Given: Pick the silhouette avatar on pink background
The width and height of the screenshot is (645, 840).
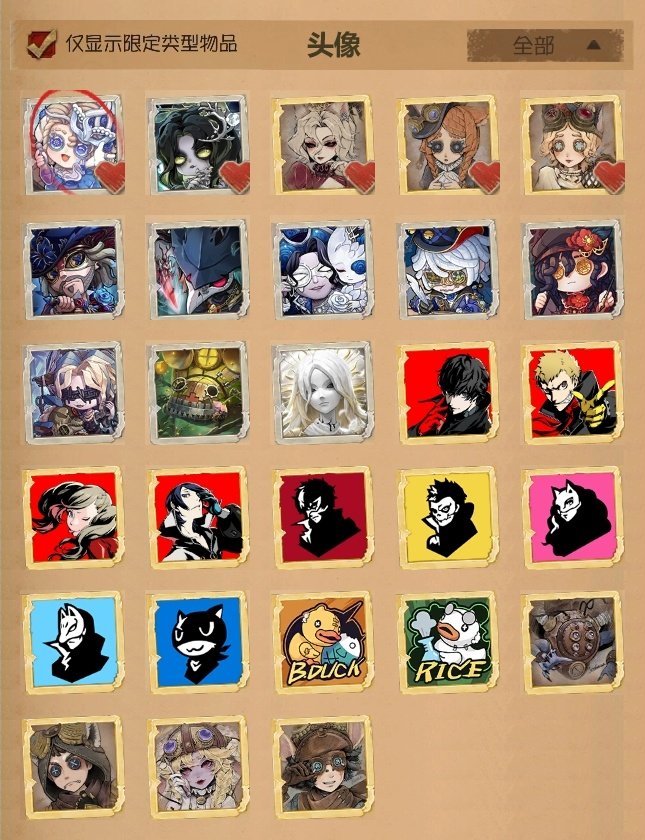Looking at the screenshot, I should [x=572, y=516].
